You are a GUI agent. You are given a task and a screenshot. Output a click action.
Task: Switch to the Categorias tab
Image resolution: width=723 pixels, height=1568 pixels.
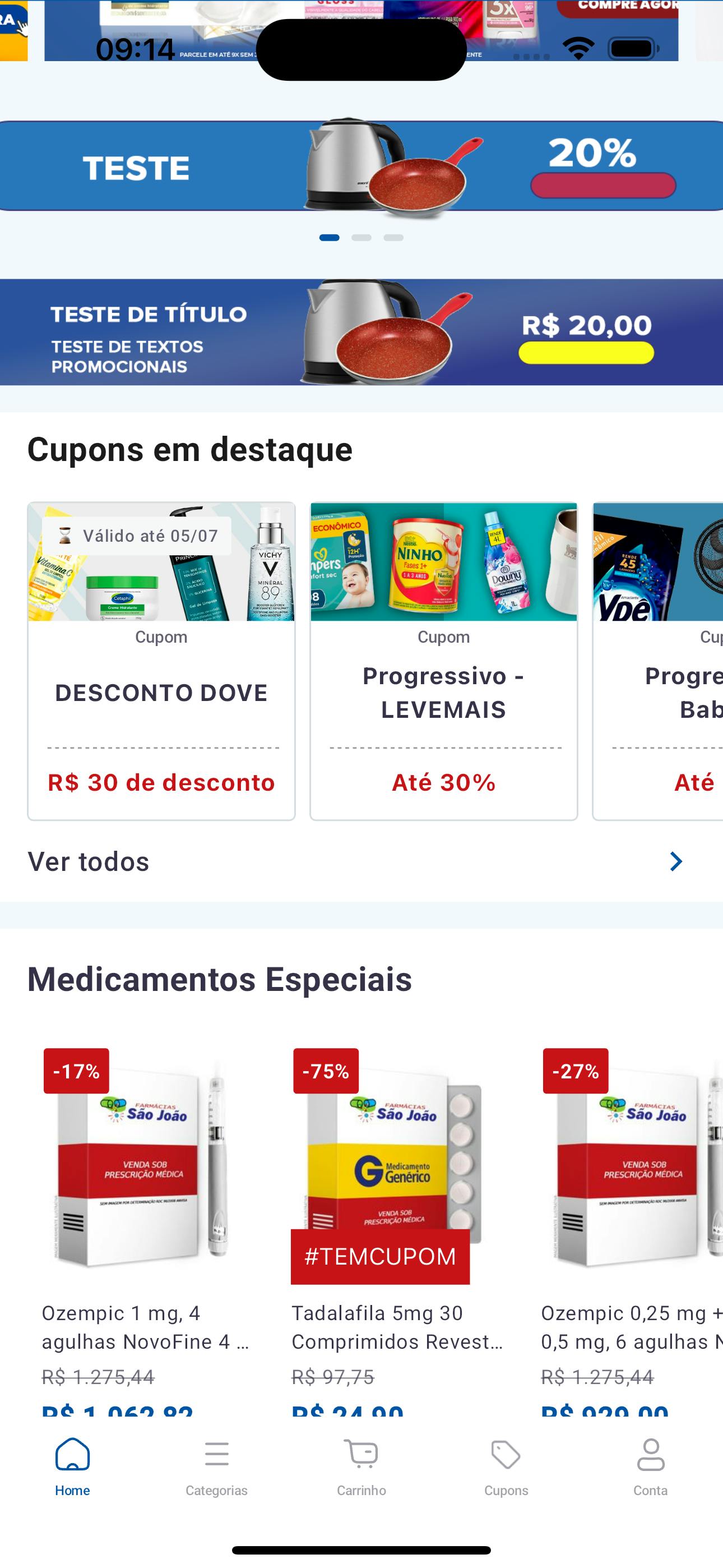217,1468
